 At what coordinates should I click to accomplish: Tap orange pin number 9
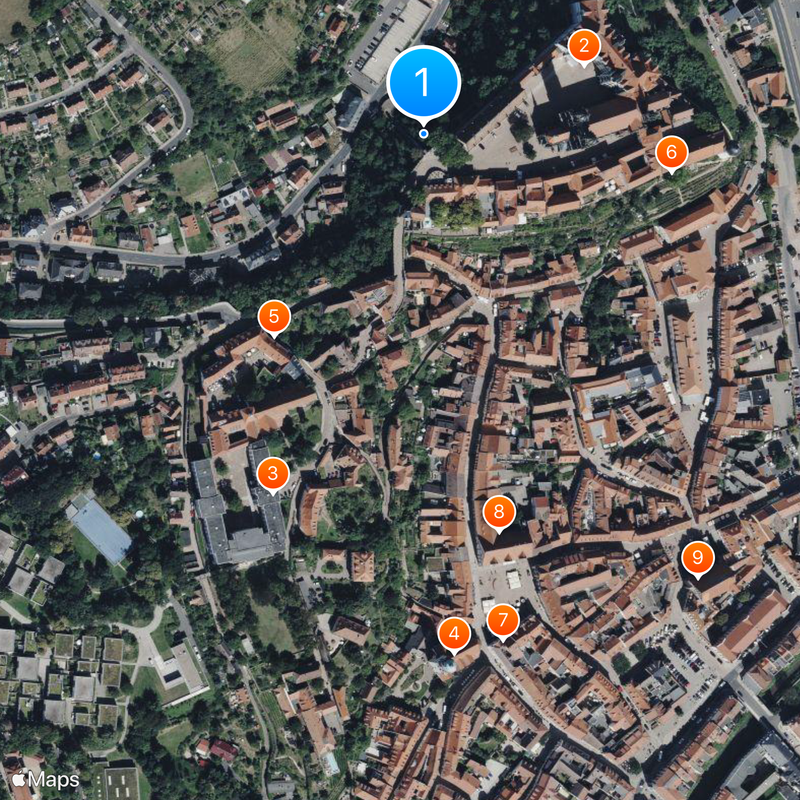(697, 557)
